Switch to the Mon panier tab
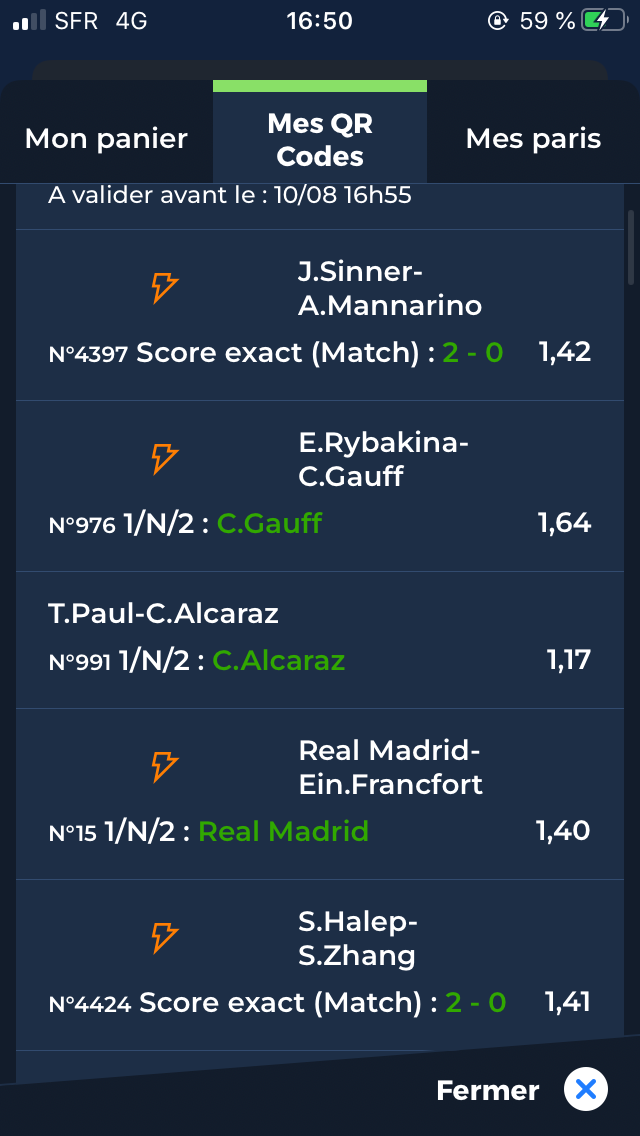 107,138
